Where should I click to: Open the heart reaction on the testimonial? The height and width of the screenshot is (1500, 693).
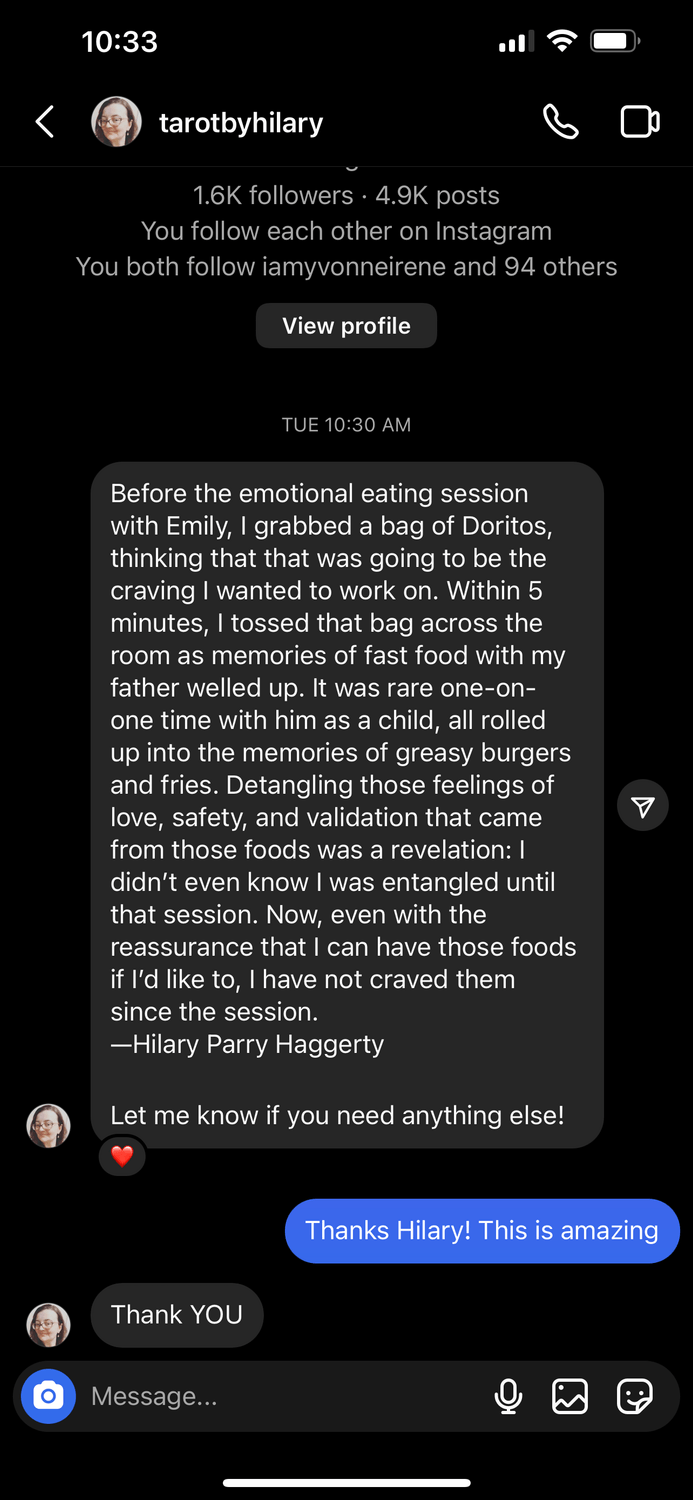point(122,1157)
